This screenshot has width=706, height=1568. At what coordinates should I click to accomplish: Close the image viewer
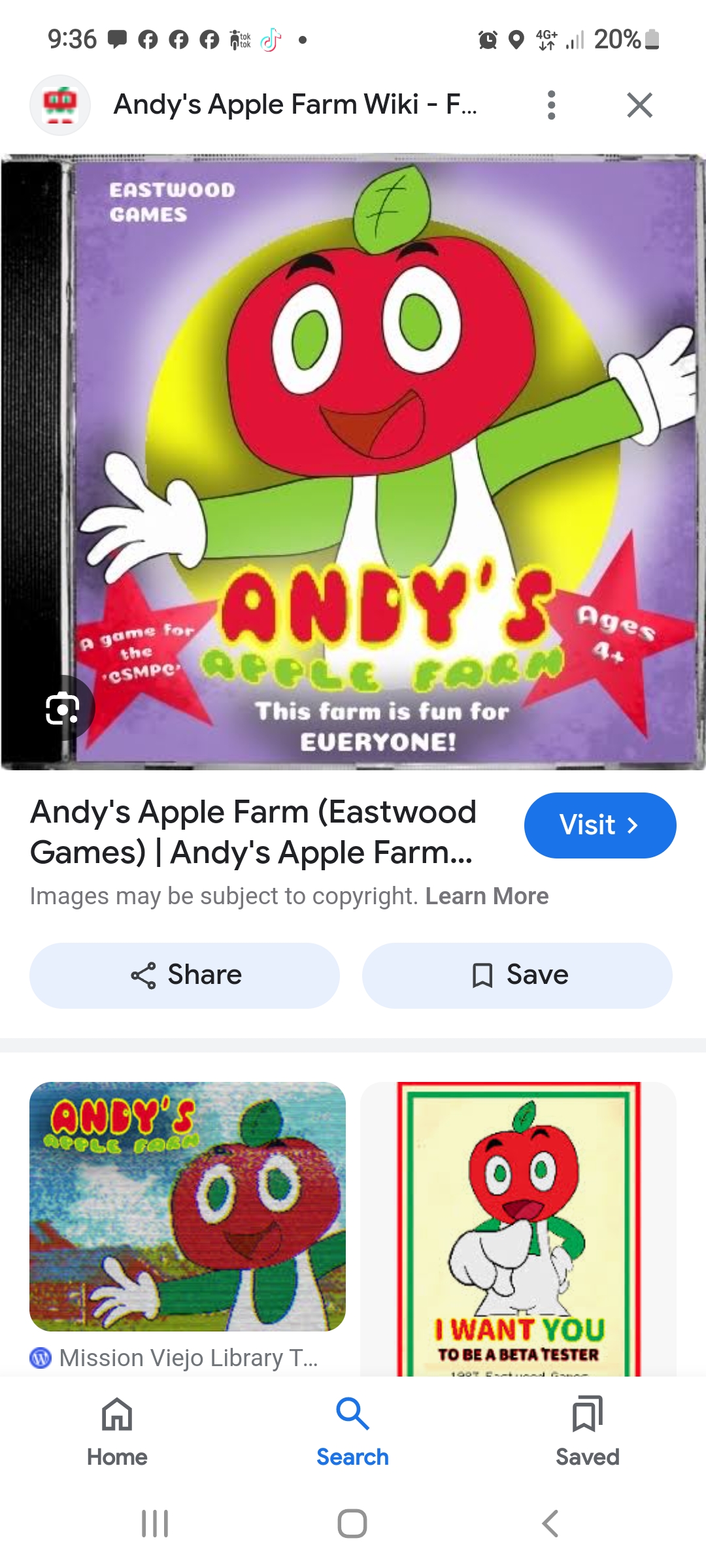[x=639, y=105]
